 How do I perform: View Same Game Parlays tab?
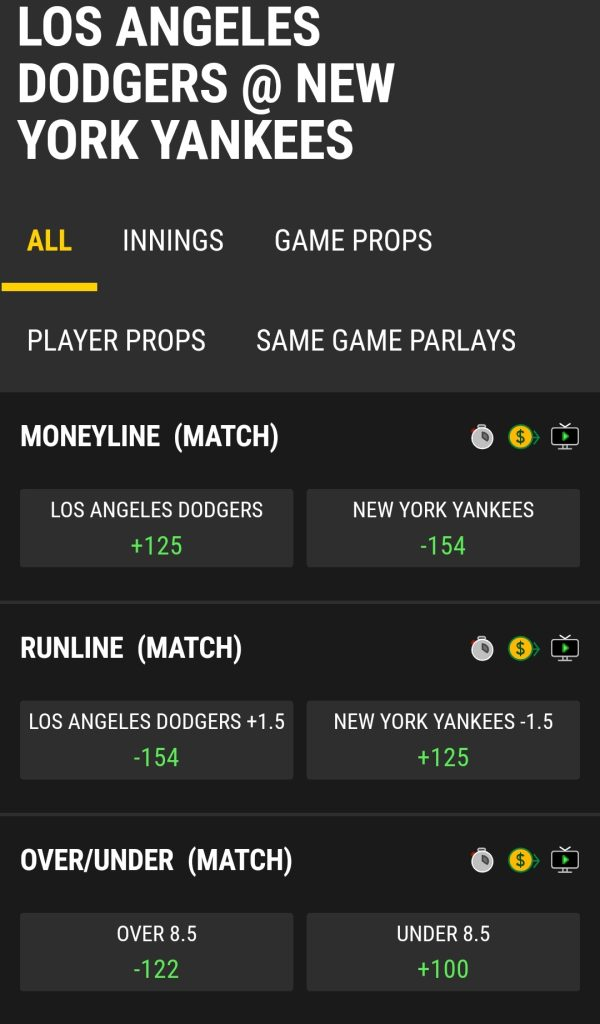[386, 341]
